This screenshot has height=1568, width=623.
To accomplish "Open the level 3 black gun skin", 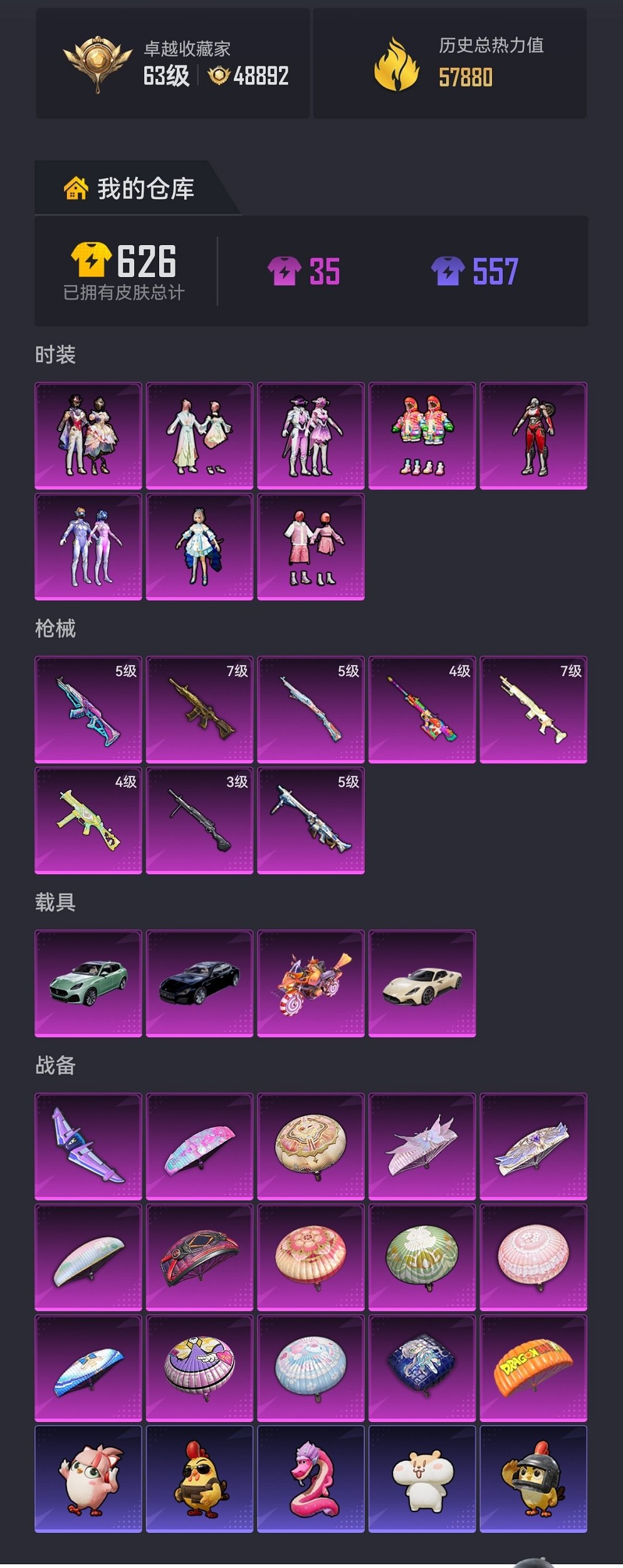I will 199,820.
